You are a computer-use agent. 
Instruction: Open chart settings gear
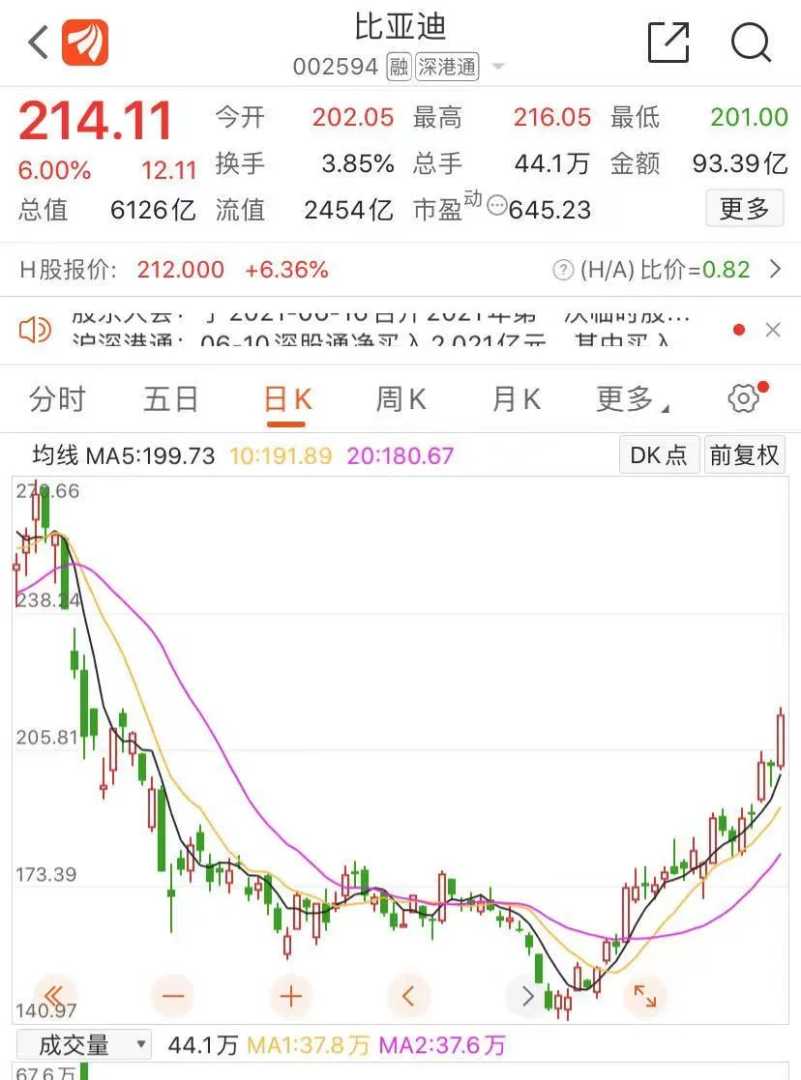pyautogui.click(x=744, y=399)
